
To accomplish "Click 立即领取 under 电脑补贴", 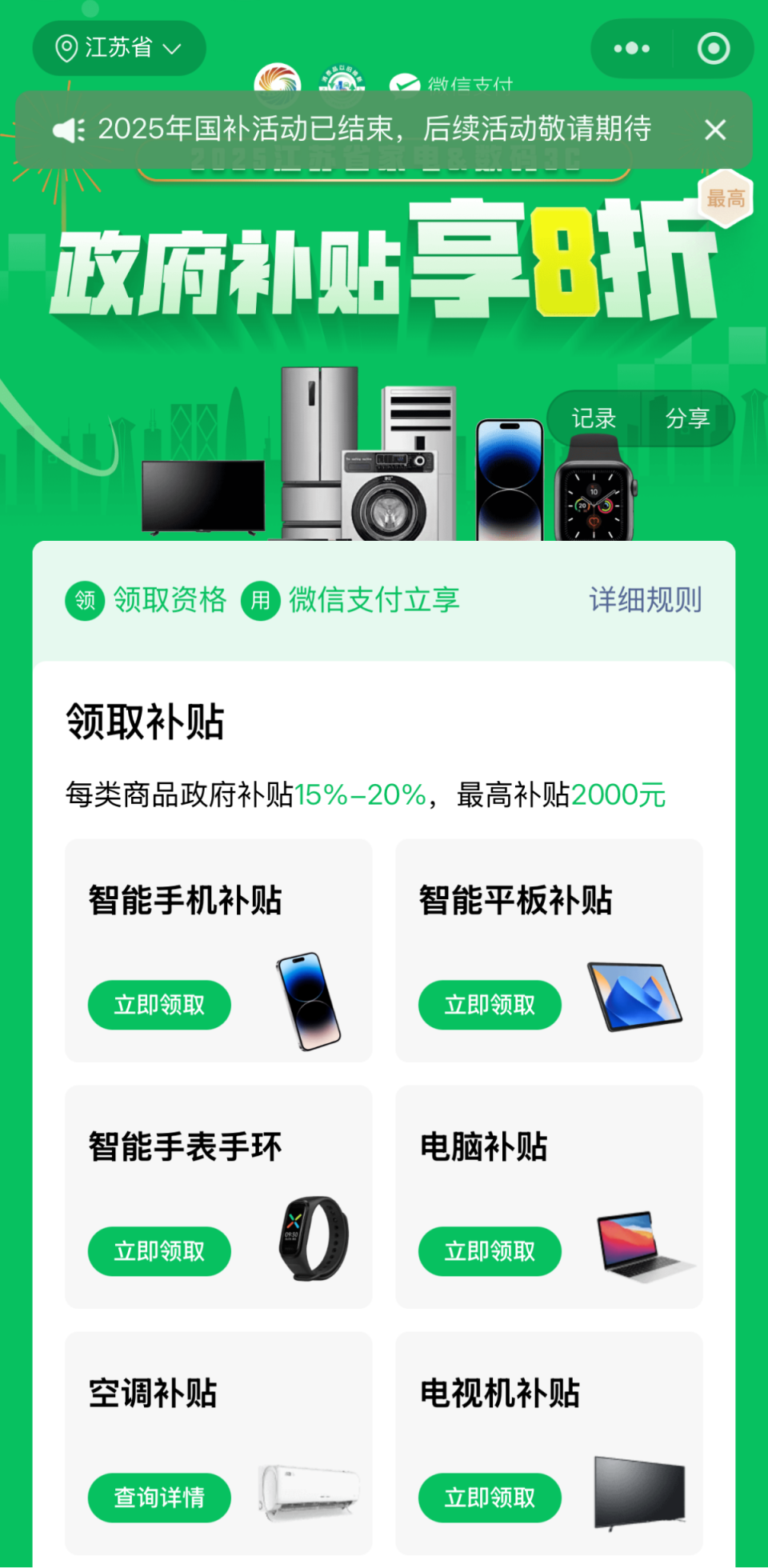I will click(490, 1251).
